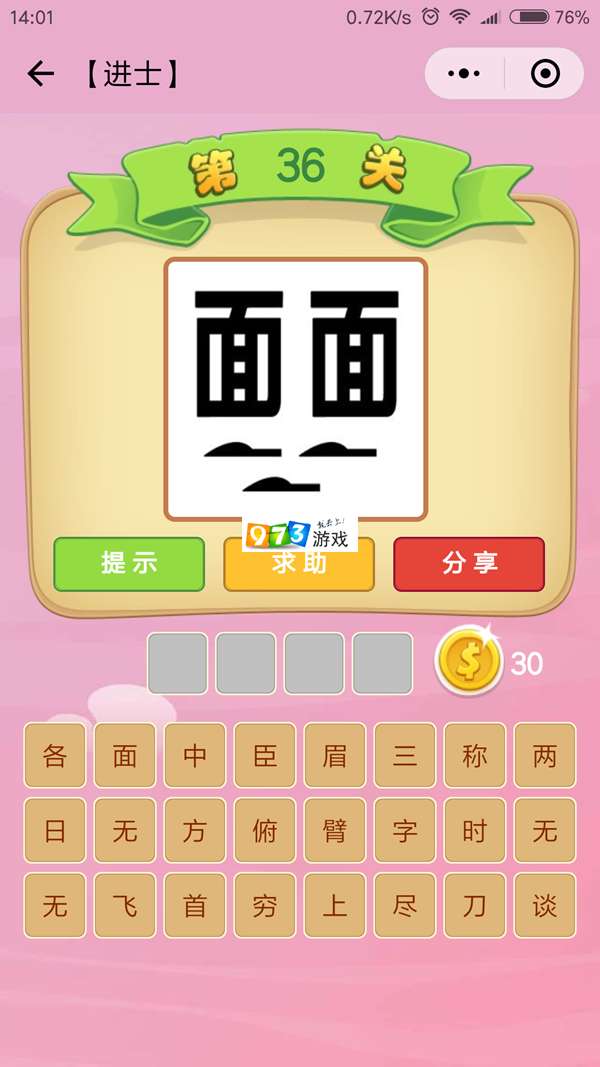This screenshot has width=600, height=1067.
Task: Pick the character tile 俯
Action: point(265,830)
